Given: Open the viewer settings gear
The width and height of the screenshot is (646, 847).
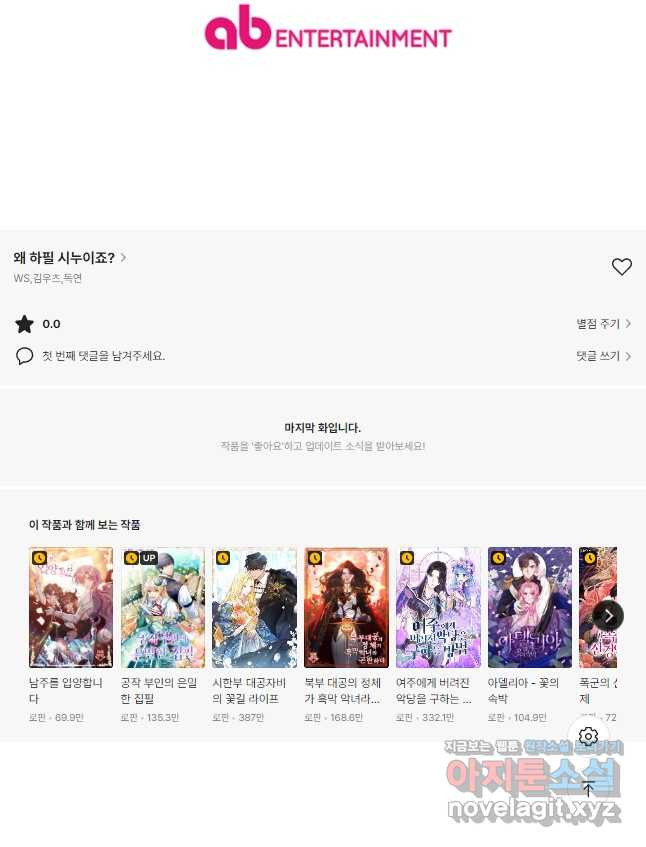Looking at the screenshot, I should click(x=588, y=737).
